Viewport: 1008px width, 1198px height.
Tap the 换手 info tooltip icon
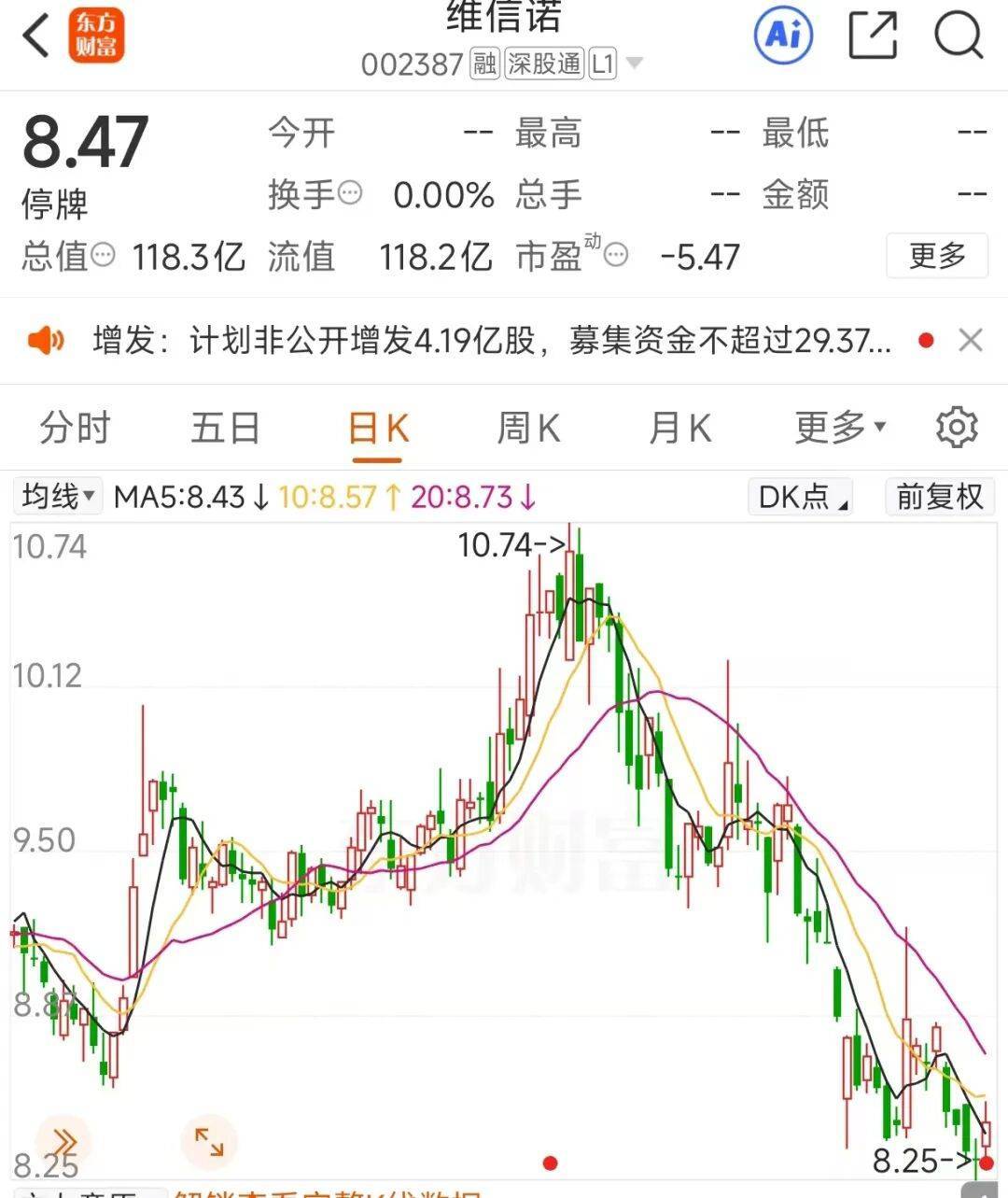tap(352, 194)
